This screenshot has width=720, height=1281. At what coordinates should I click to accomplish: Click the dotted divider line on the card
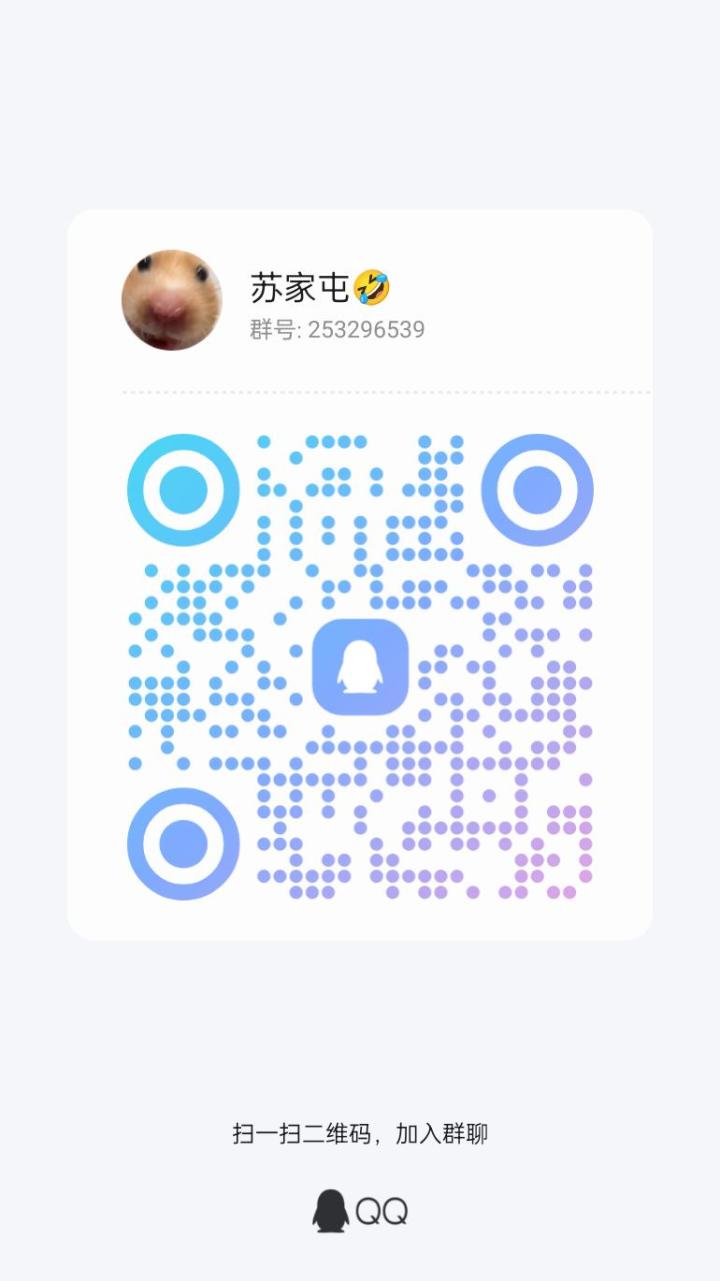coord(360,393)
